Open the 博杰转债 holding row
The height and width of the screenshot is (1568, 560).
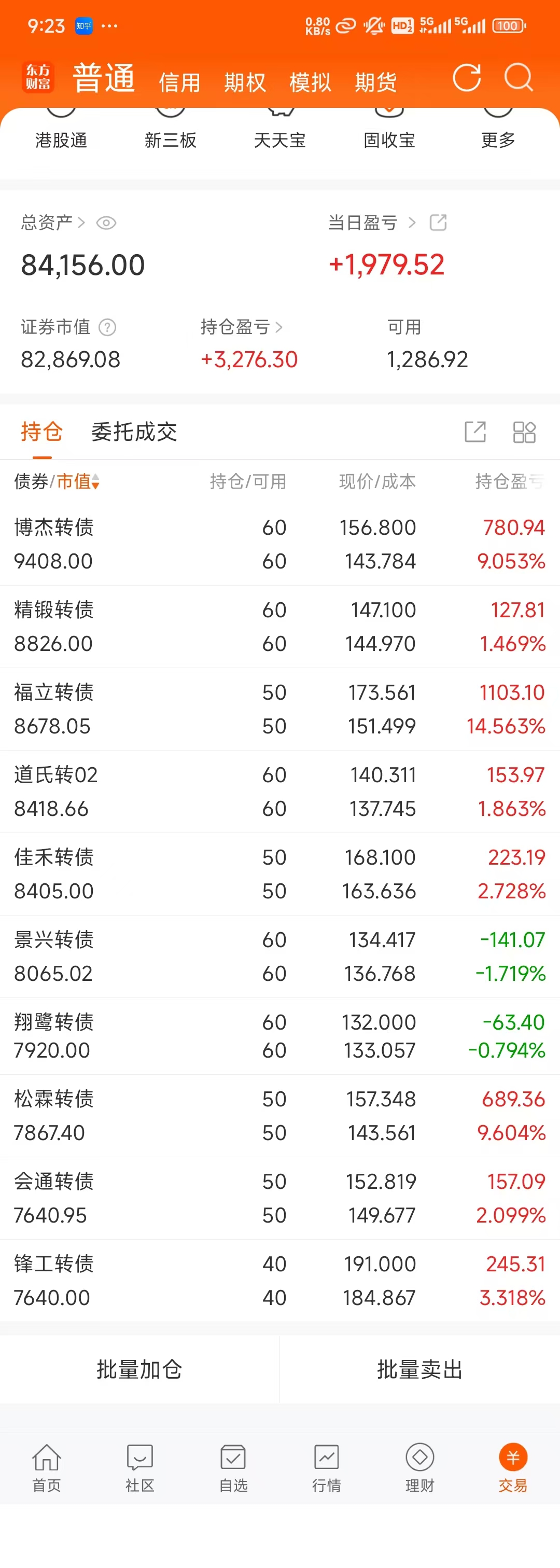pyautogui.click(x=280, y=544)
